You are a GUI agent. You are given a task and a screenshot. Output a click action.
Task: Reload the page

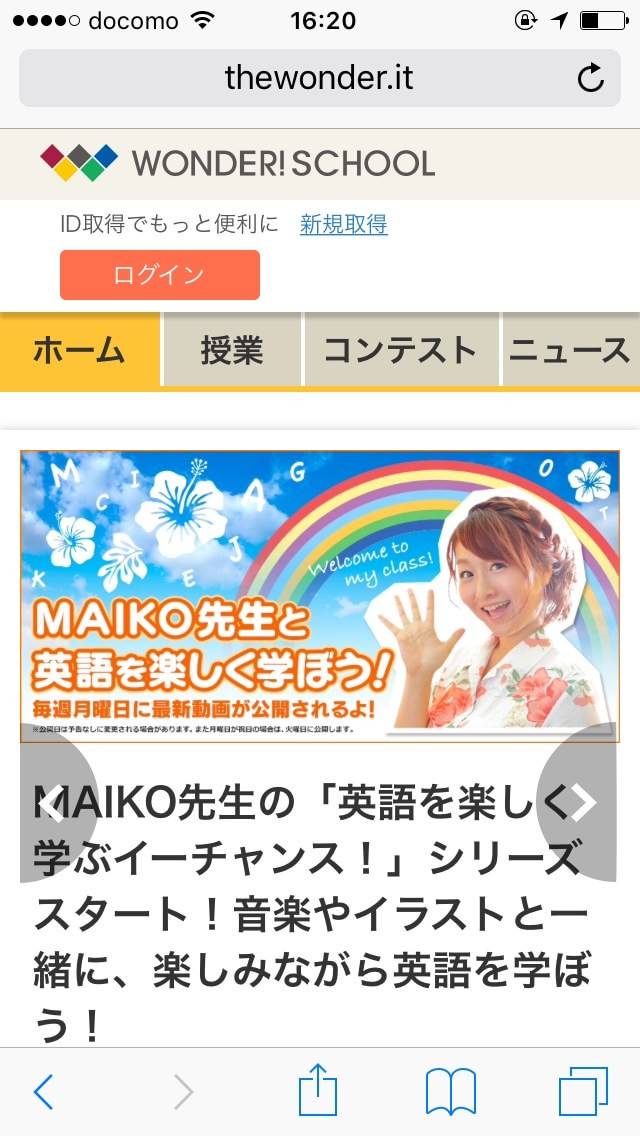tap(591, 78)
